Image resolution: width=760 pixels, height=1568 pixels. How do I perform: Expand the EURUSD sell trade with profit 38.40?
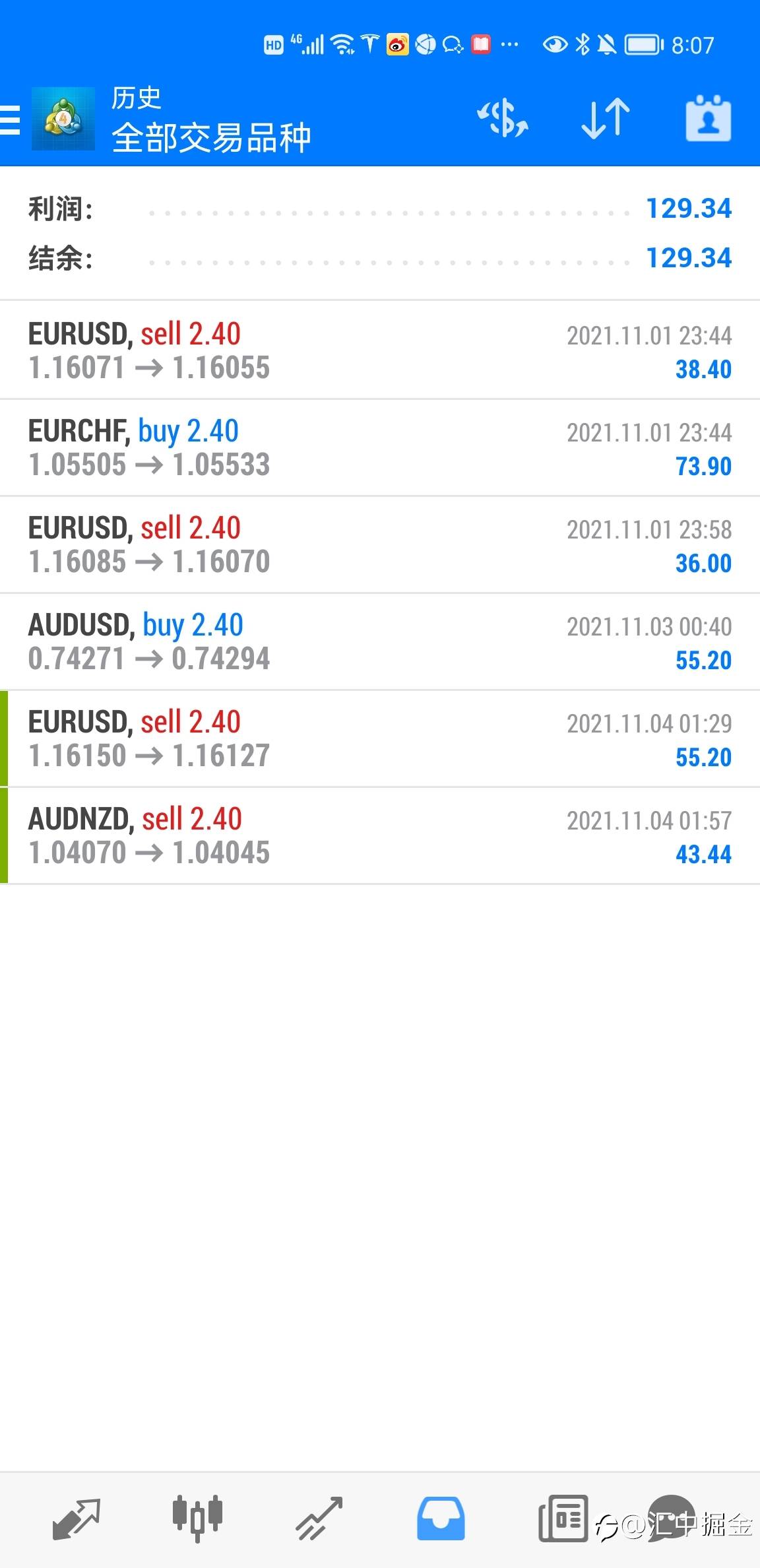pyautogui.click(x=380, y=350)
